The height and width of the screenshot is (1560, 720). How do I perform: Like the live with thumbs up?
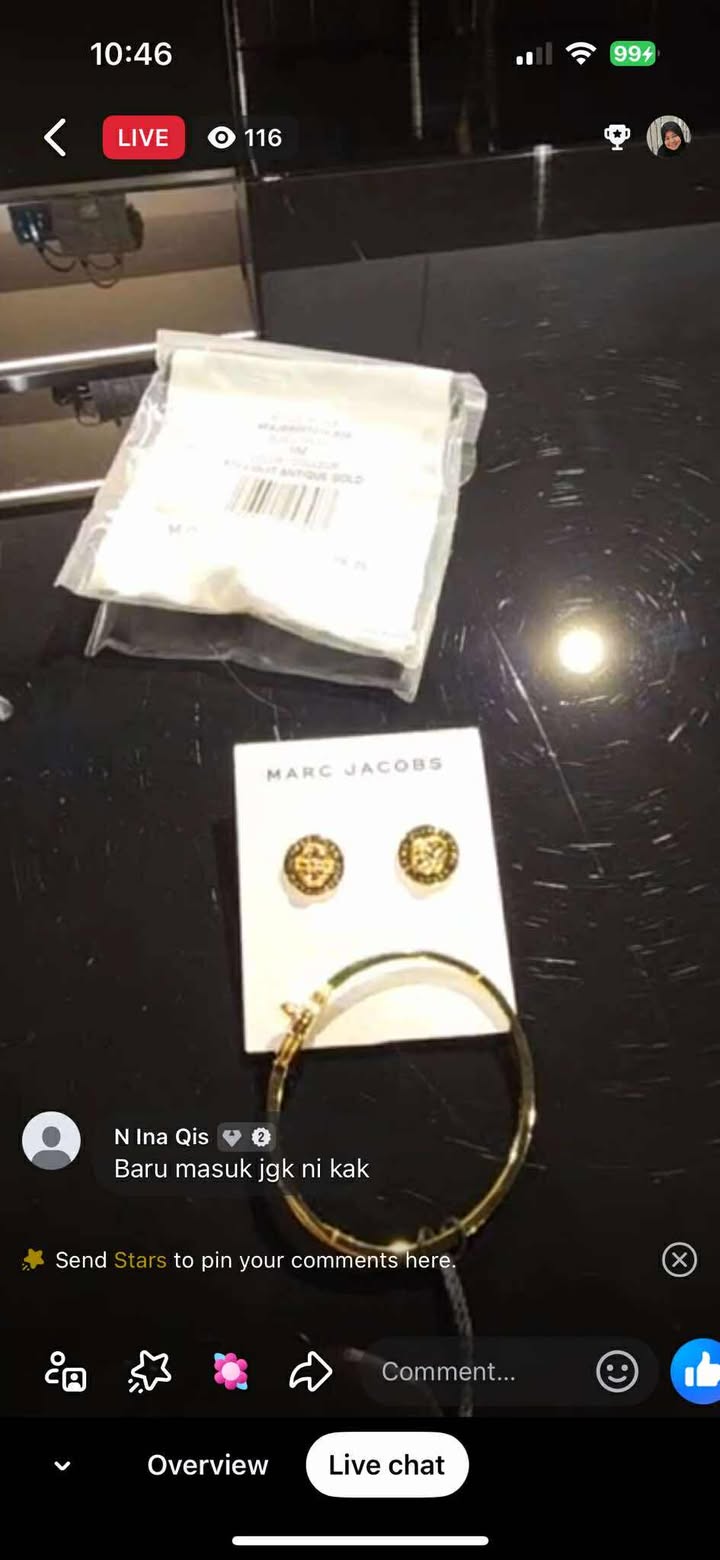pos(698,1371)
